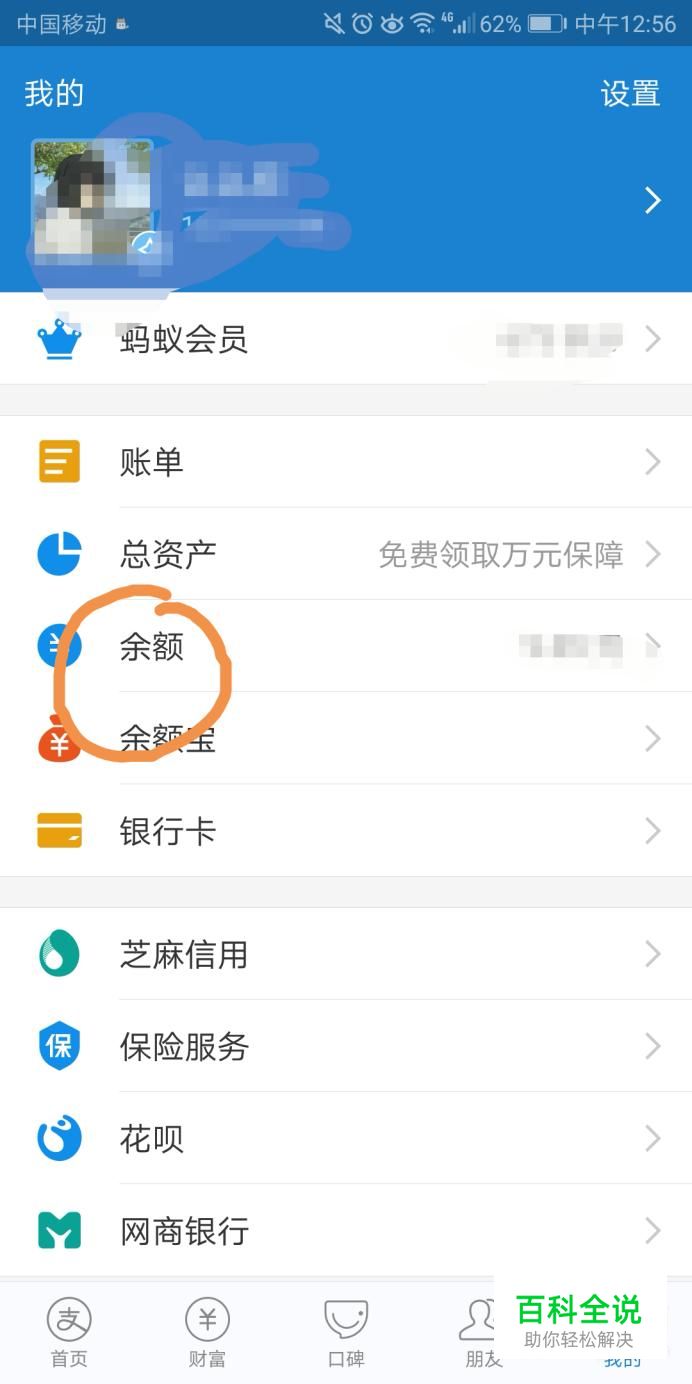Image resolution: width=692 pixels, height=1384 pixels.
Task: Switch to the 口碑 tab
Action: coord(346,1332)
